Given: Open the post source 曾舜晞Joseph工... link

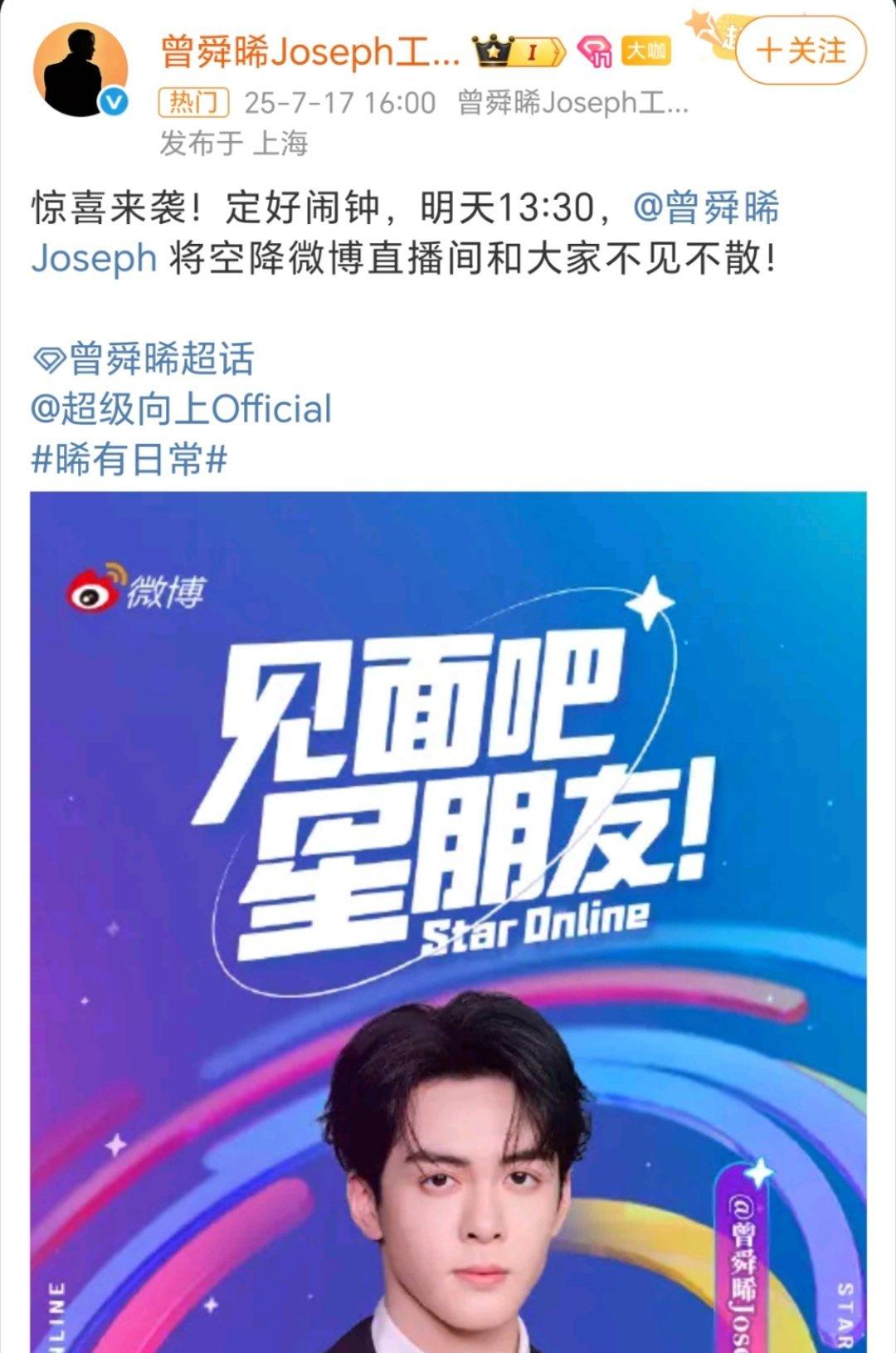Looking at the screenshot, I should click(572, 103).
